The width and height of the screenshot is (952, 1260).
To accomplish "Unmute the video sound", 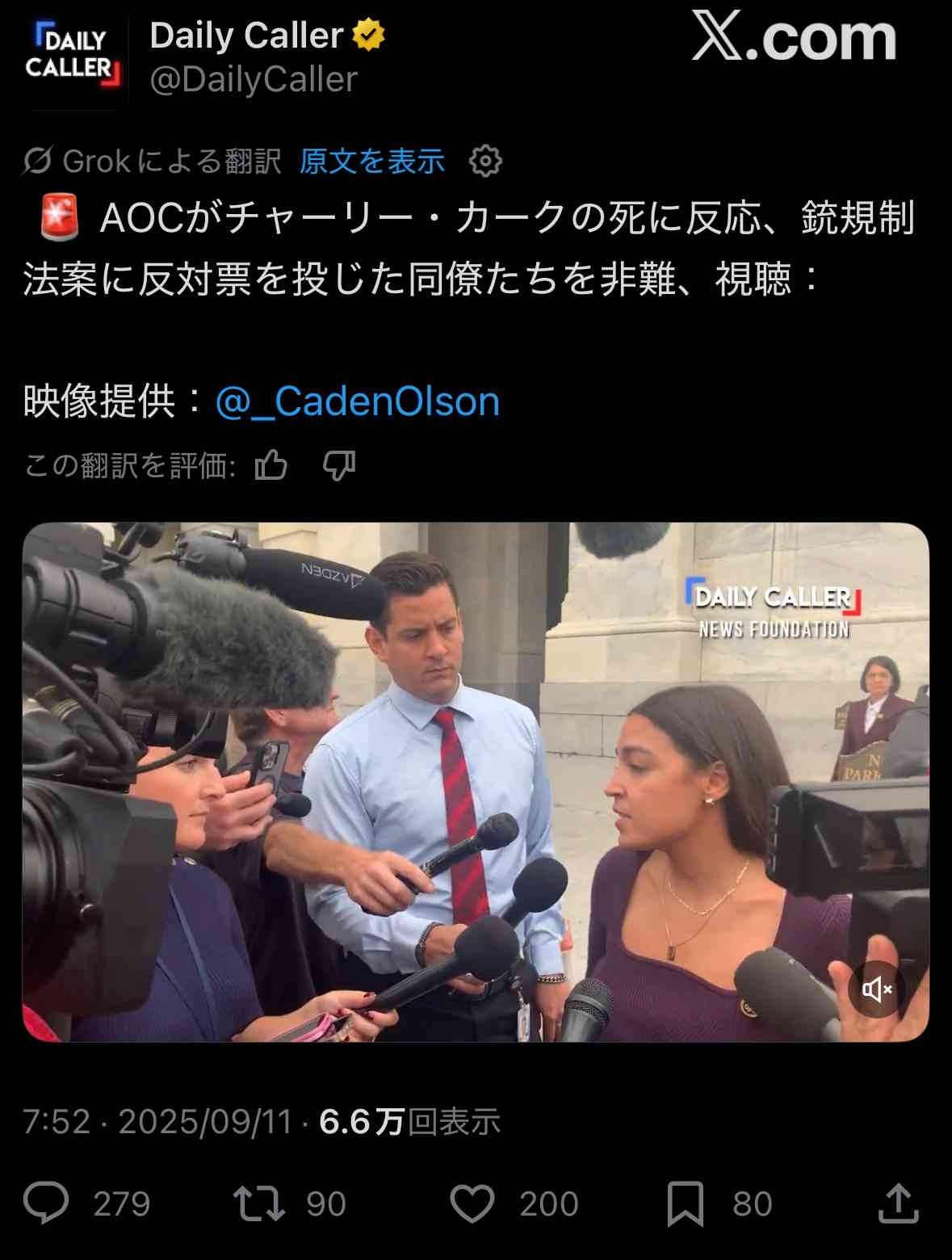I will (x=877, y=989).
